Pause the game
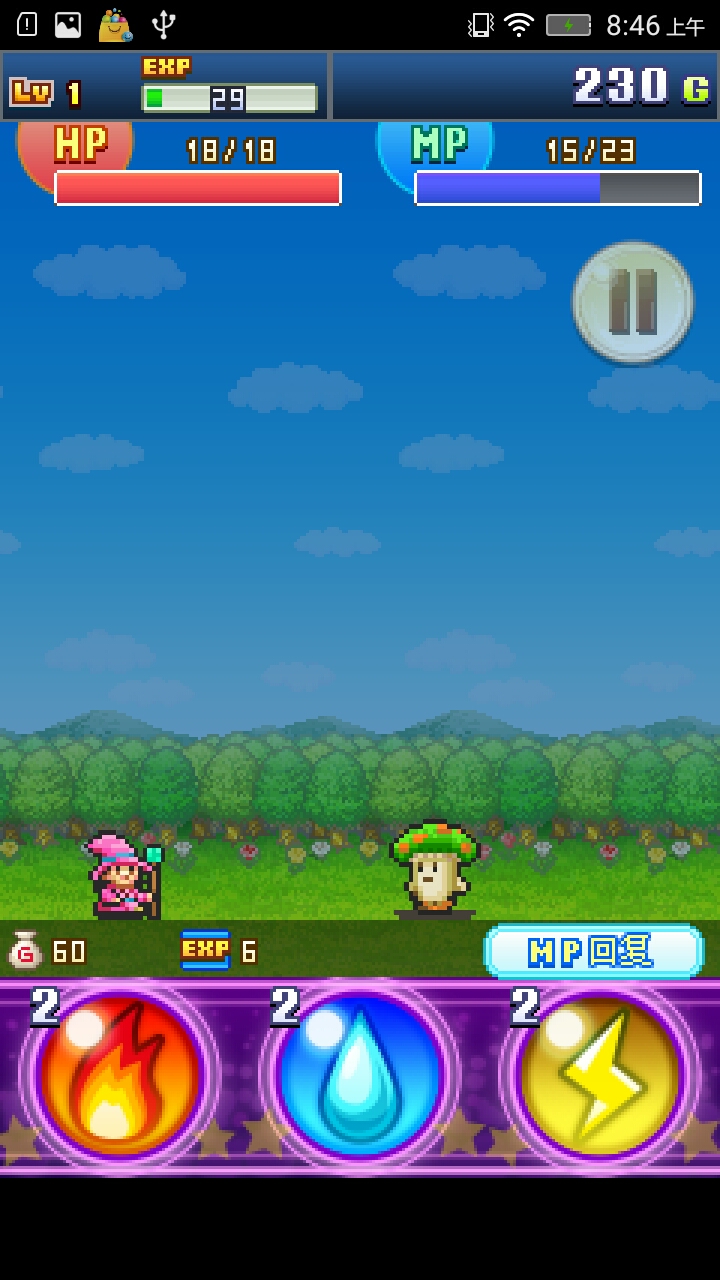The image size is (720, 1280). coord(632,301)
